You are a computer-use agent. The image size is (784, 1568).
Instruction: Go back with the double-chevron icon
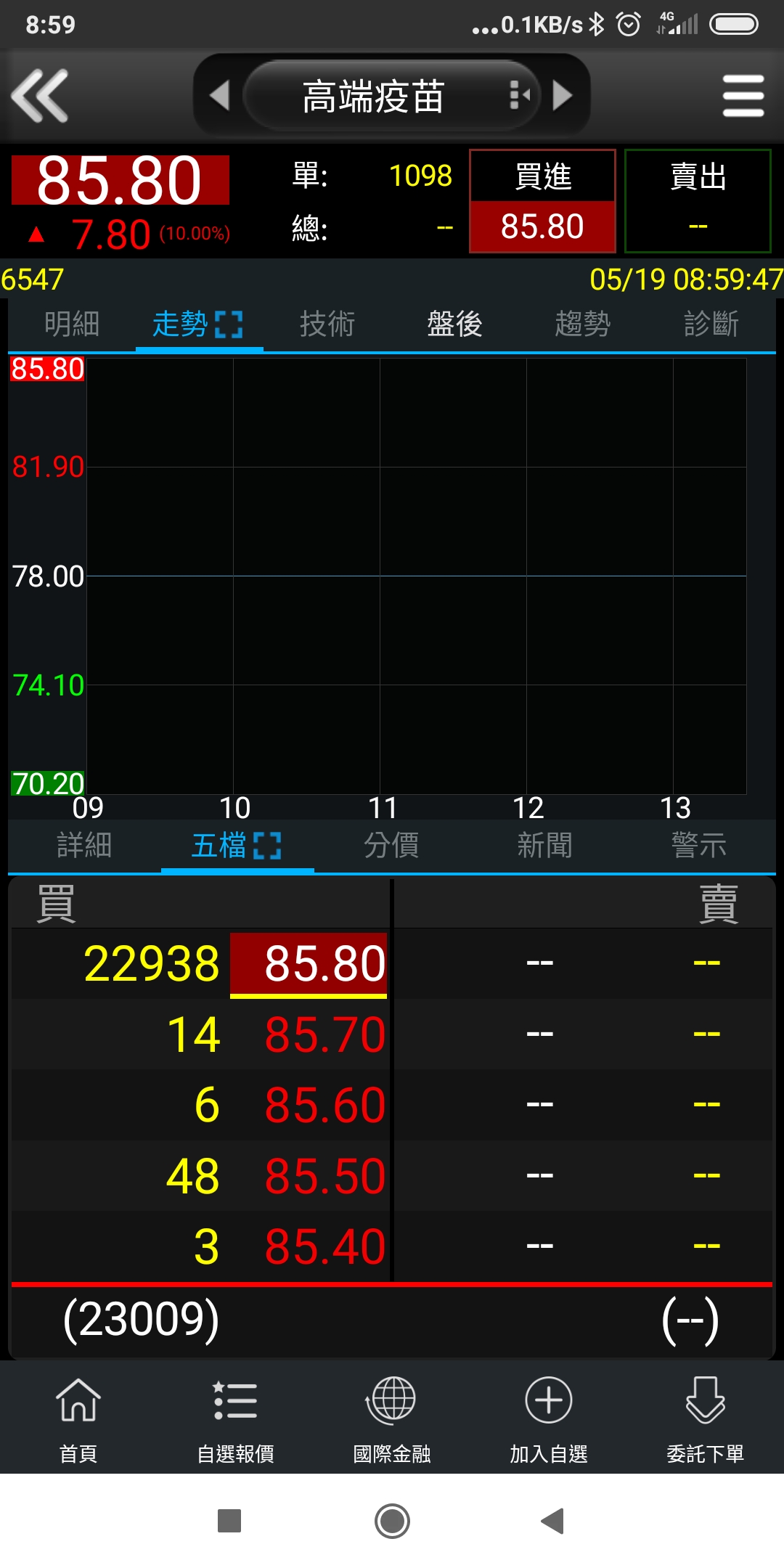click(x=41, y=95)
